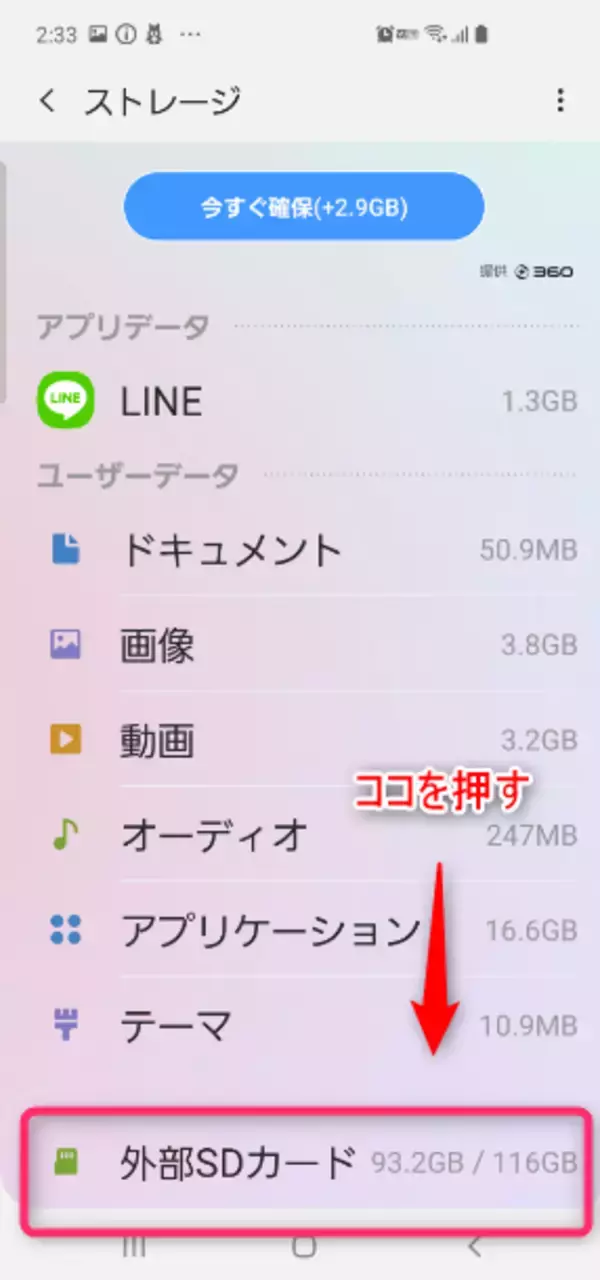Screen dimensions: 600x1280
Task: Open the ドキュメント storage row
Action: [x=300, y=549]
